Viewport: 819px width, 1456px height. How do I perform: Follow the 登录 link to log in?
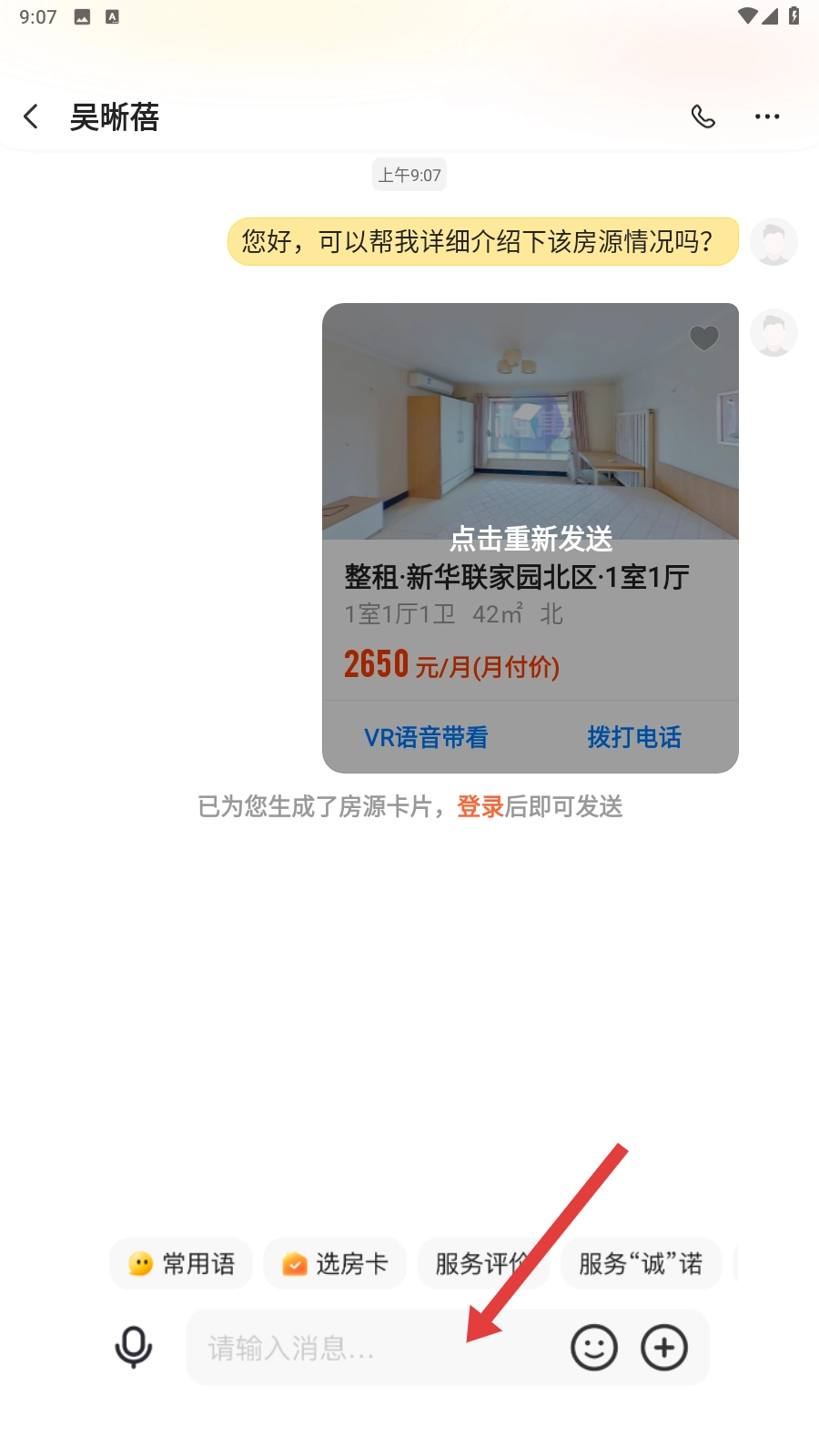[480, 806]
